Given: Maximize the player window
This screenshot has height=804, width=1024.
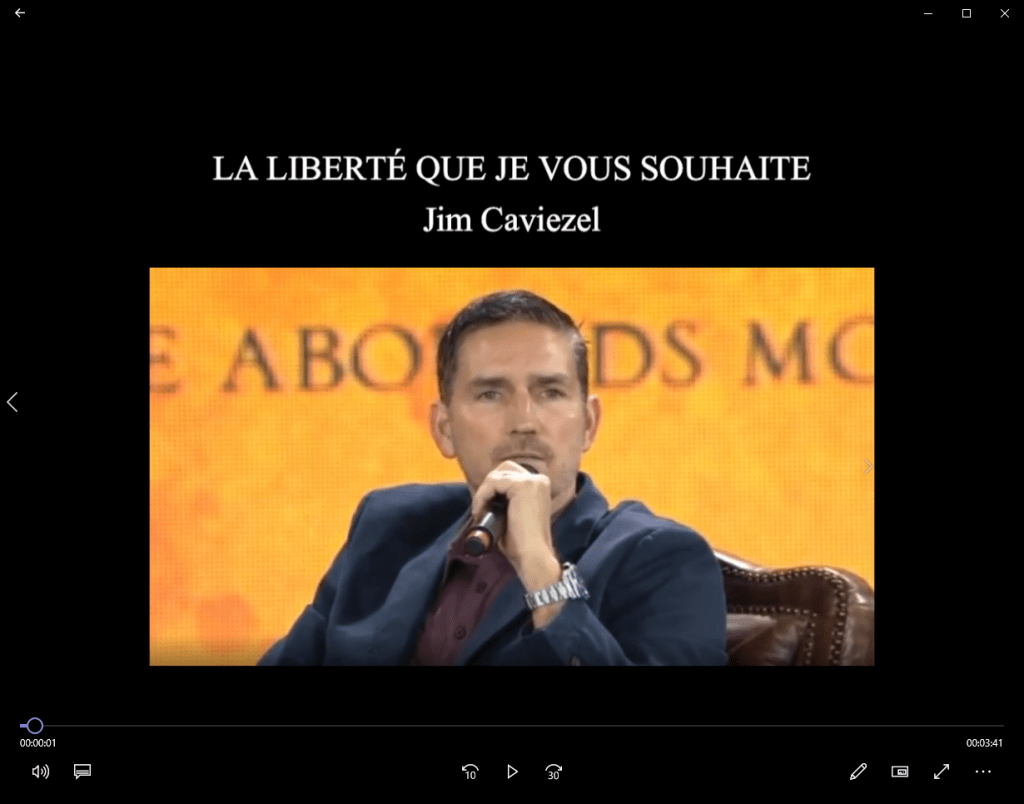Looking at the screenshot, I should click(966, 13).
